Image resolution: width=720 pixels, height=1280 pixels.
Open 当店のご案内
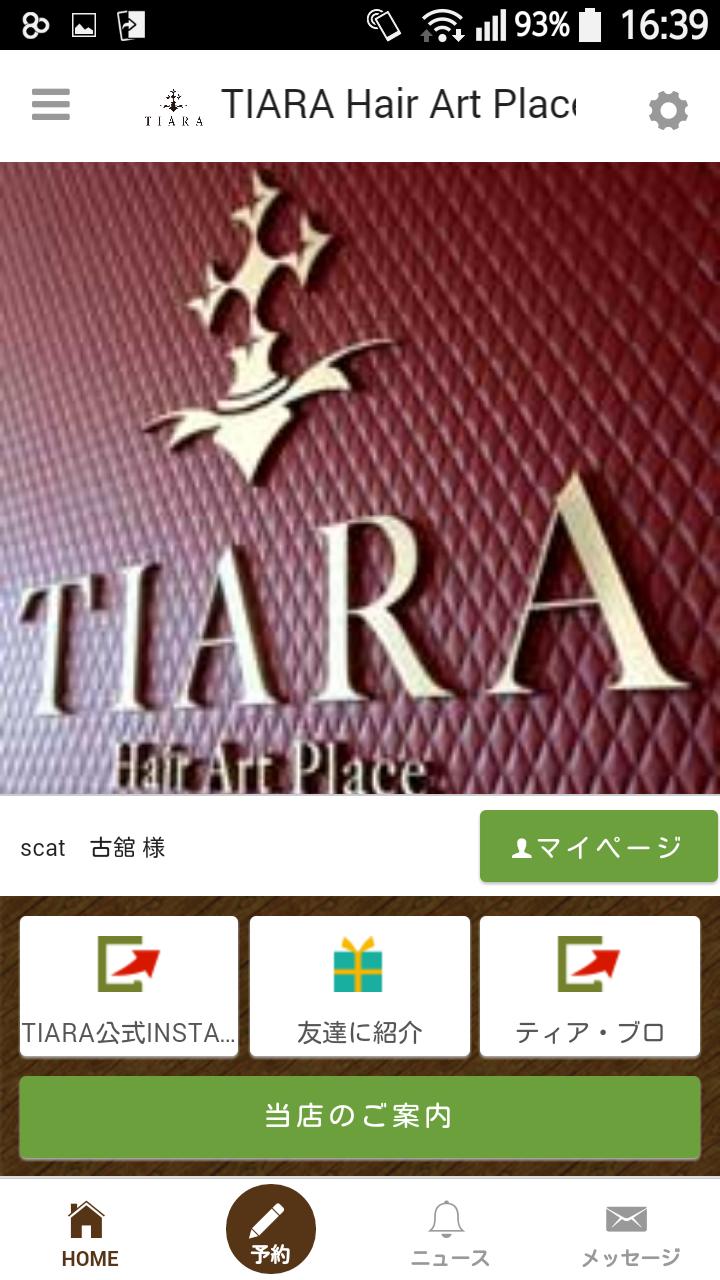click(359, 1116)
